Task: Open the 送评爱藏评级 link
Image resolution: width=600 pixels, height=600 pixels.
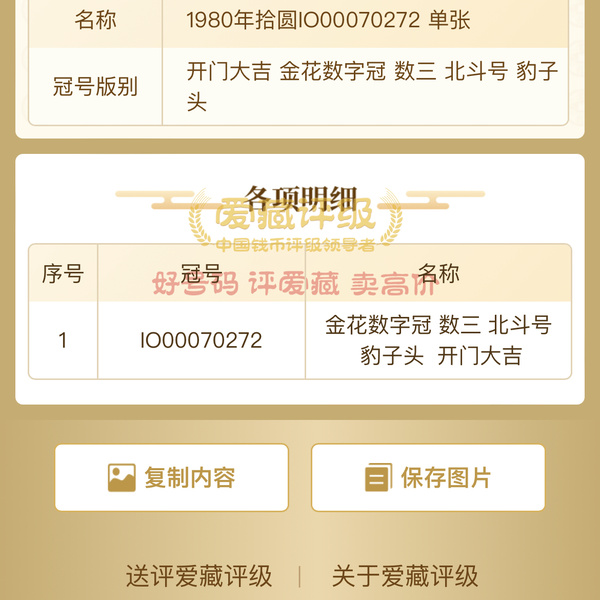Action: tap(199, 576)
